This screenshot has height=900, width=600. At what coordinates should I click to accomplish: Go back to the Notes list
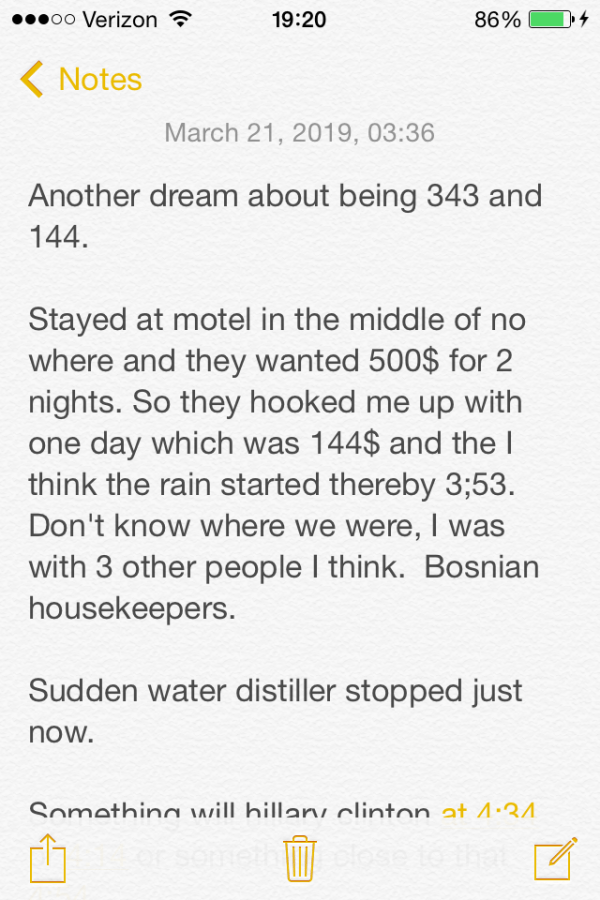[x=80, y=79]
